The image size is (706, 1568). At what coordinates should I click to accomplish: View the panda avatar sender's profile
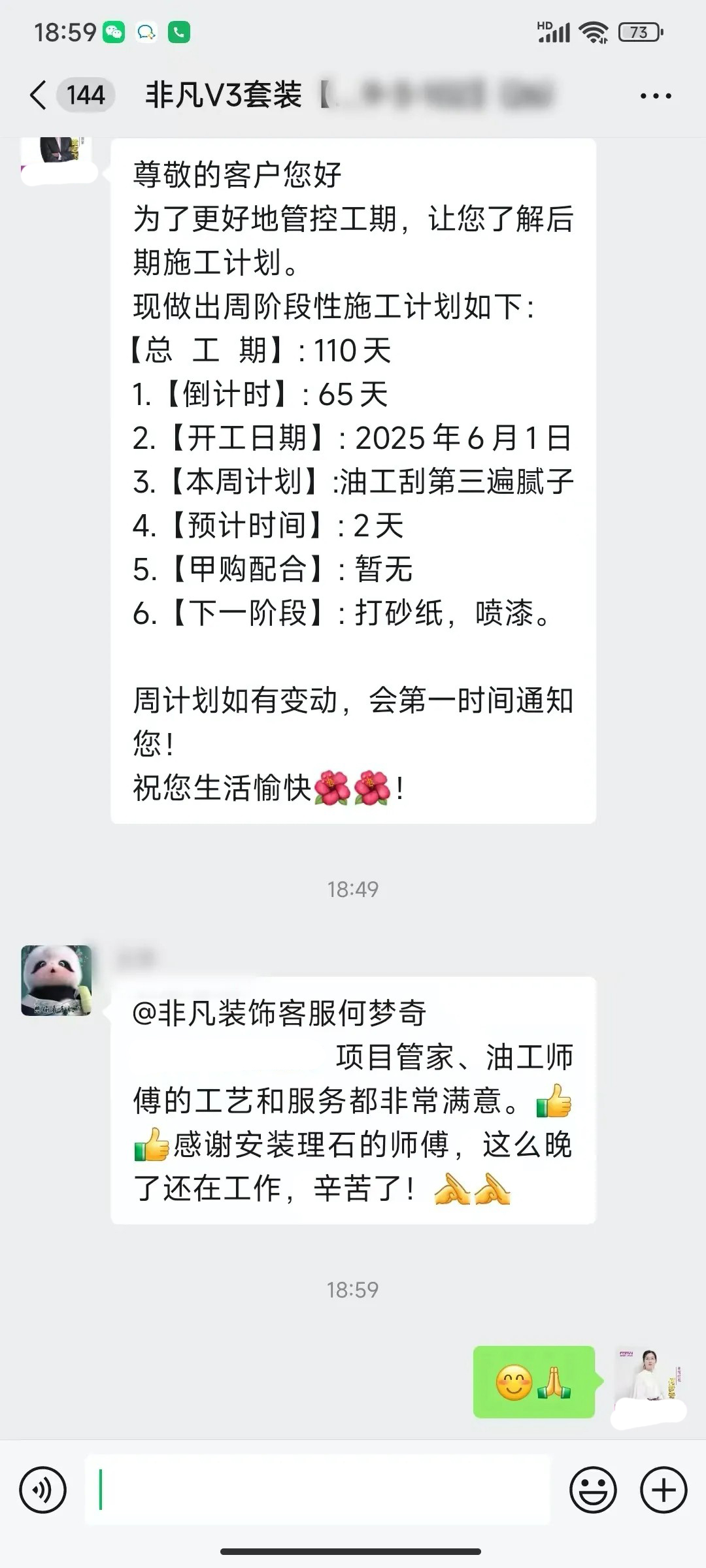point(56,980)
